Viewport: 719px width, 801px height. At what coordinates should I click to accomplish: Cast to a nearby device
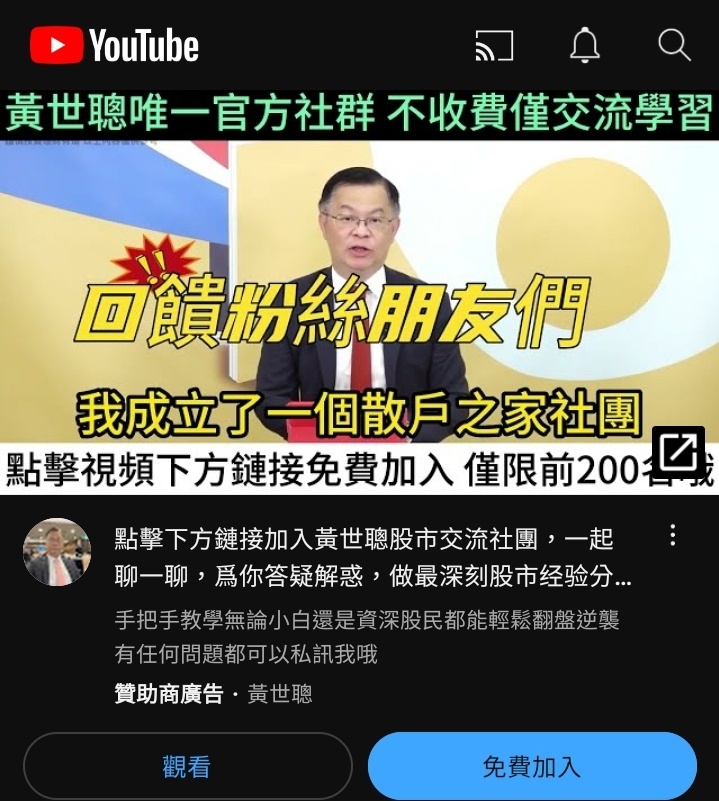pyautogui.click(x=494, y=45)
